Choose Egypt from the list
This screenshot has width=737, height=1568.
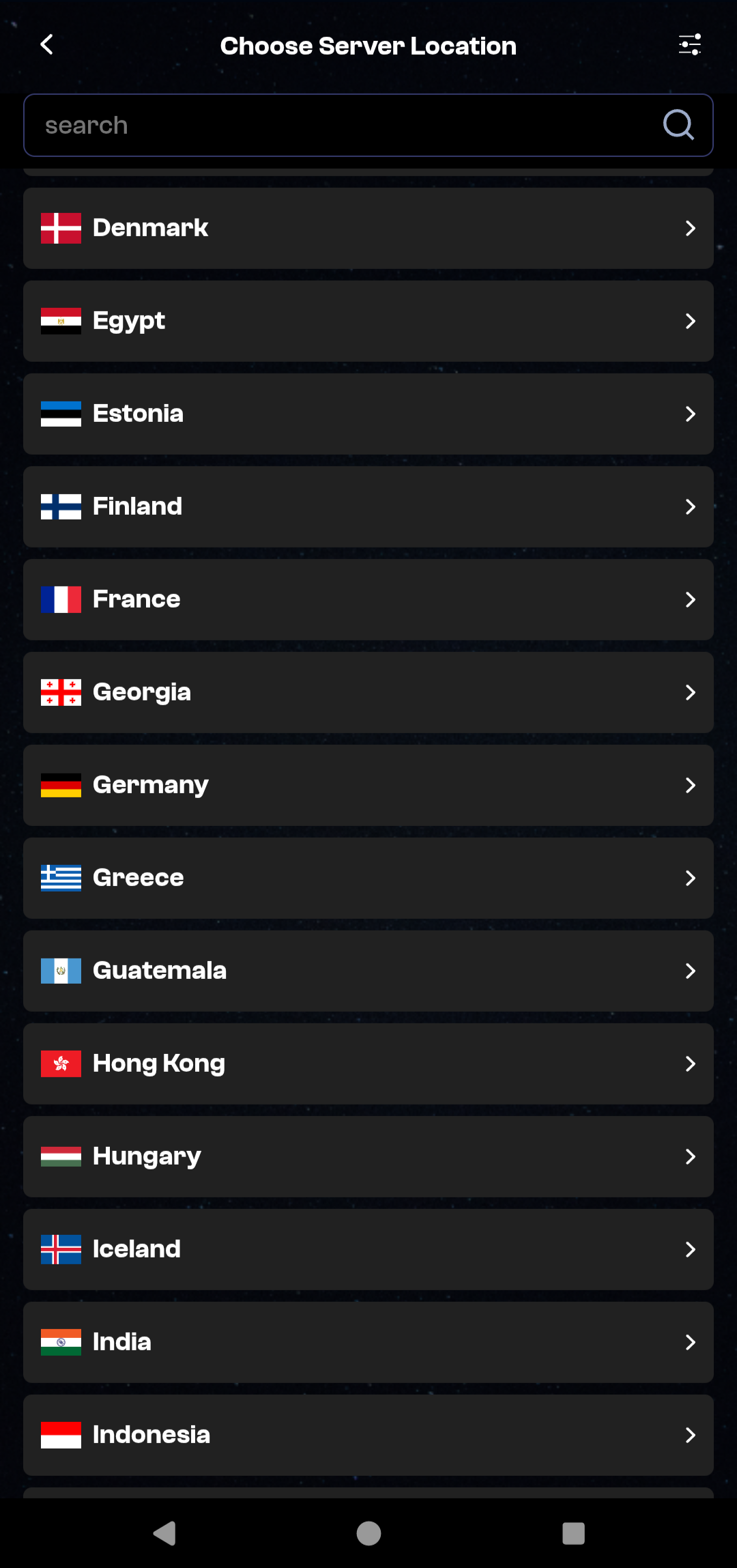[x=369, y=321]
